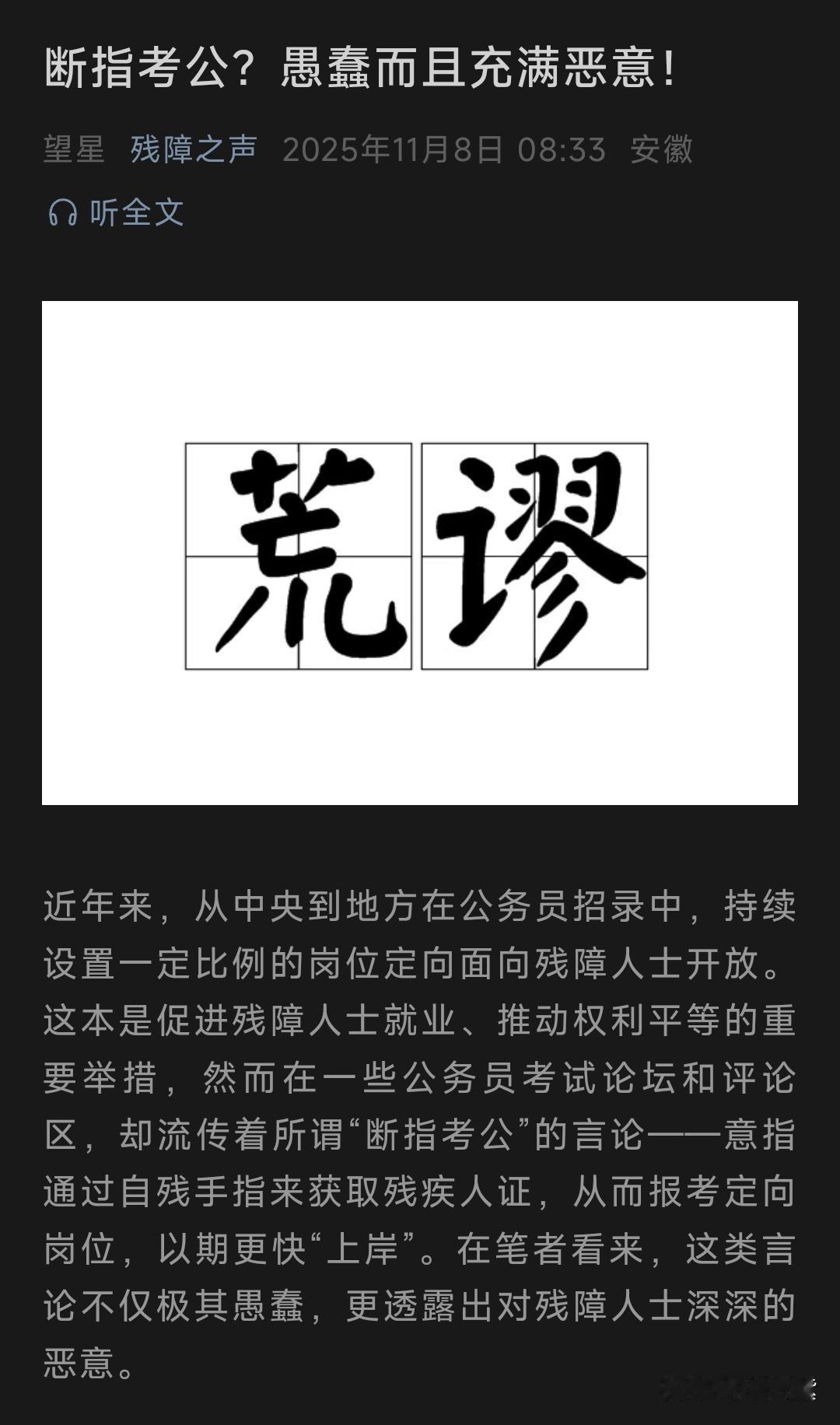Click the headphone icon before 听全文
Viewport: 840px width, 1425px height.
[x=65, y=213]
